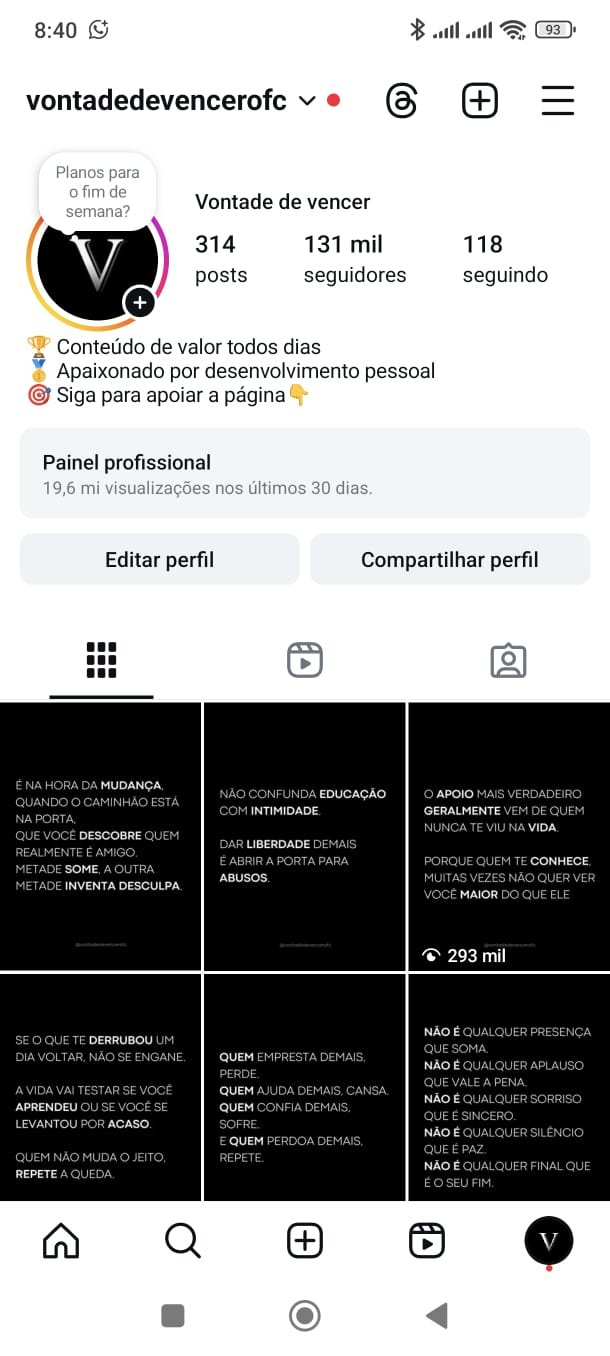Open Painel profissional
This screenshot has width=610, height=1356.
305,474
